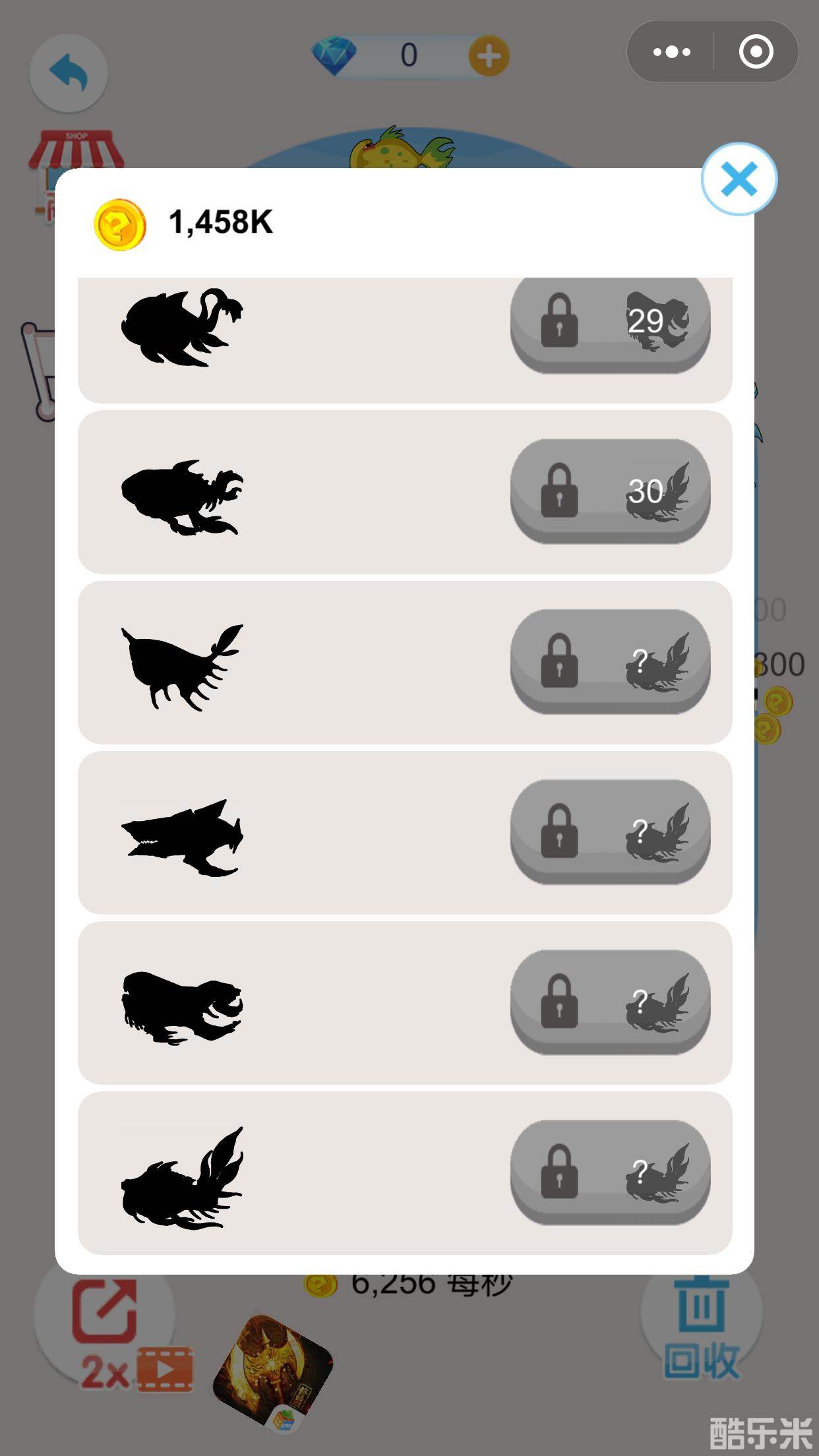This screenshot has width=819, height=1456.
Task: Exit the mini program with the circle icon
Action: pos(756,52)
